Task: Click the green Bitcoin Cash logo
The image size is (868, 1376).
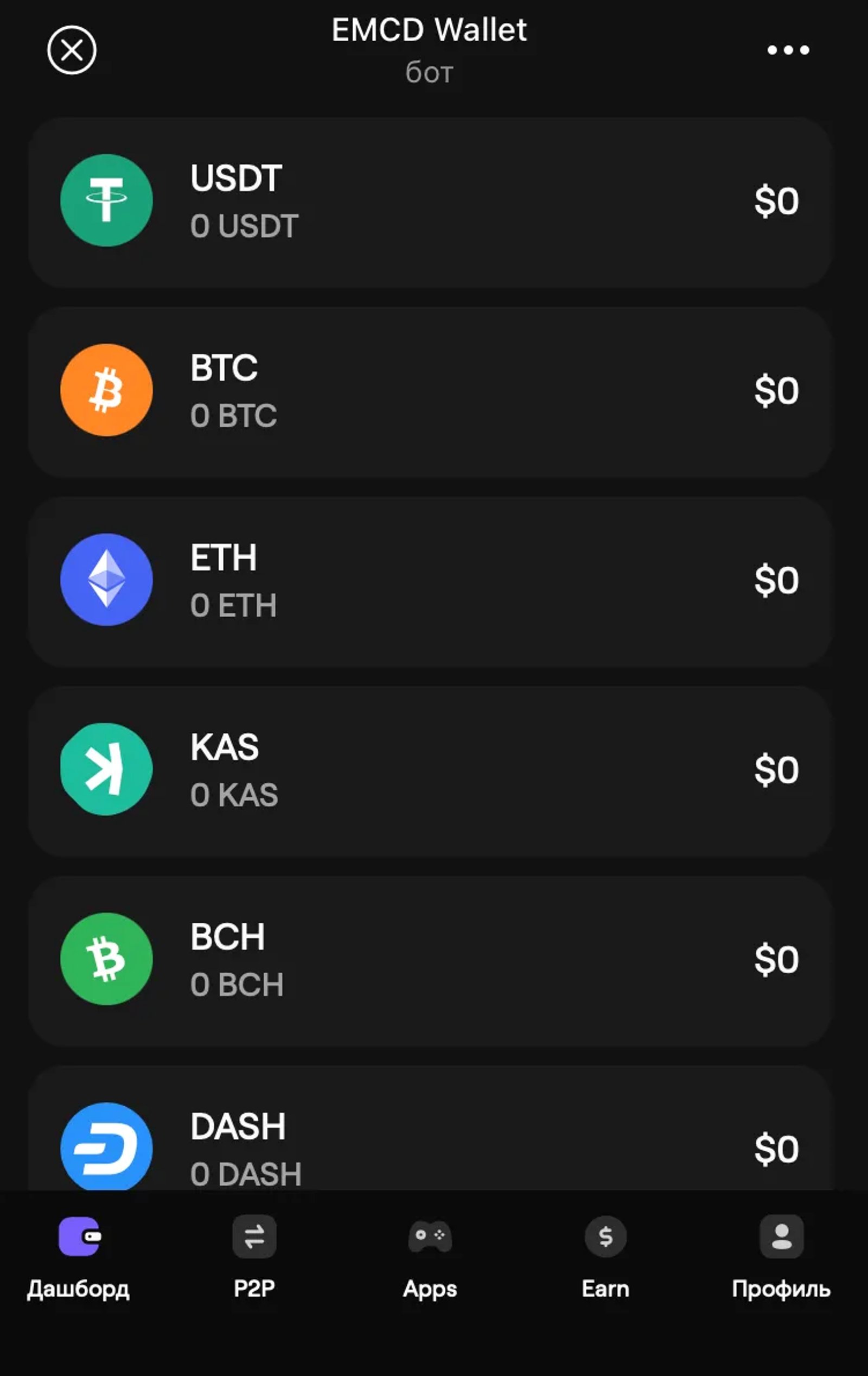Action: tap(107, 960)
